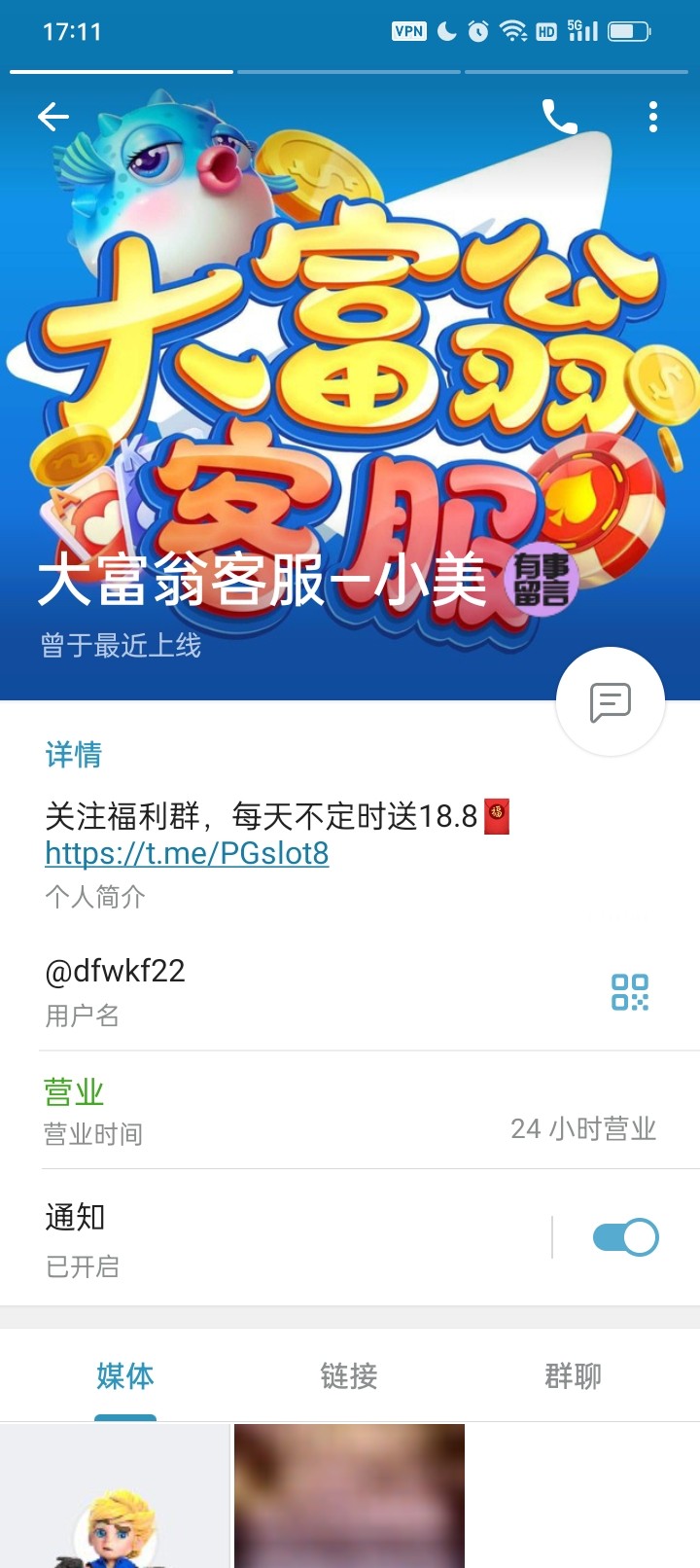
Task: Expand the 24 小时营业 business hours entry
Action: pos(584,1129)
